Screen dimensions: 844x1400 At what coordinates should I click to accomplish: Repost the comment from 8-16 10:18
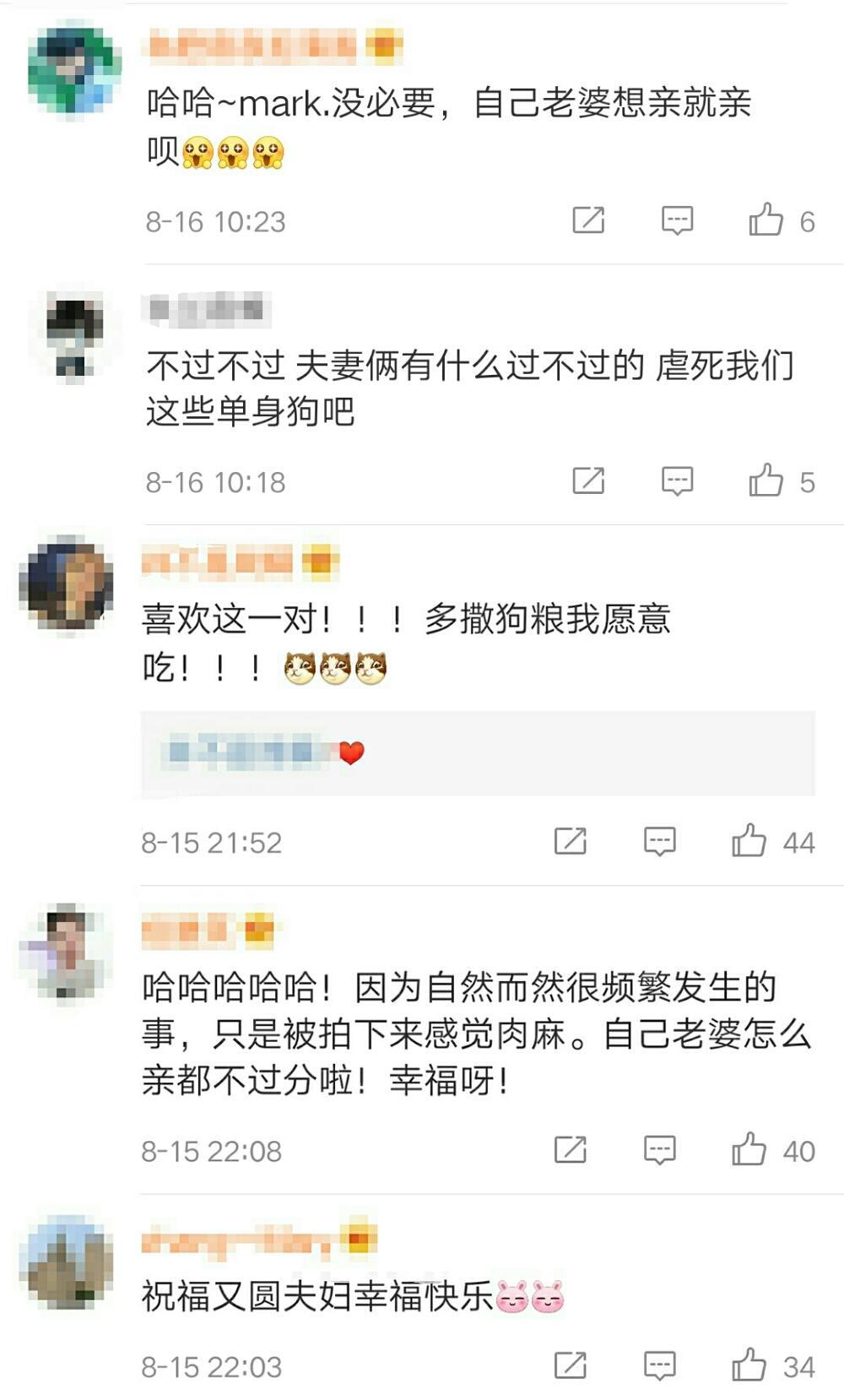click(588, 481)
